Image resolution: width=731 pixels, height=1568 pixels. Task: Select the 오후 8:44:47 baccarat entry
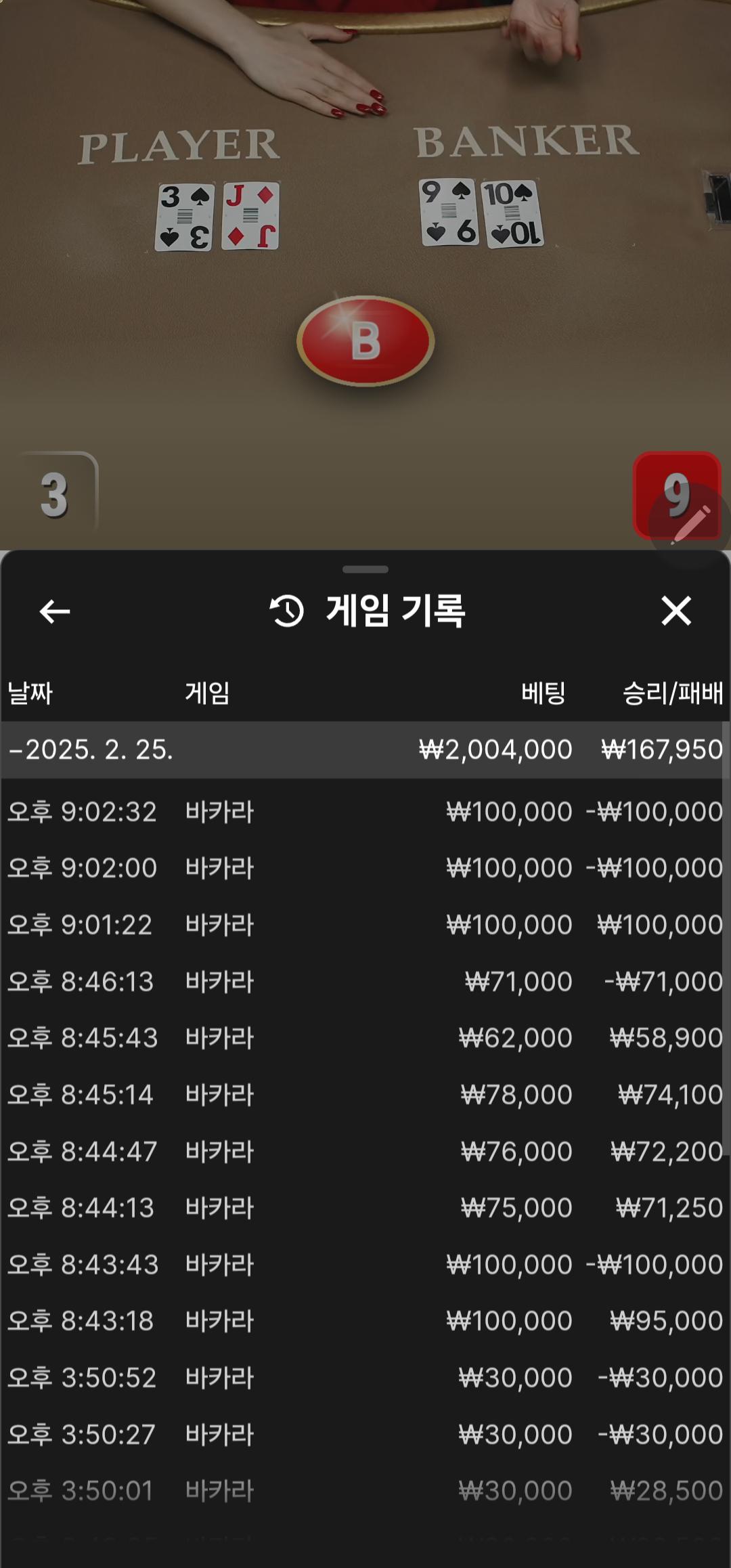(365, 1152)
